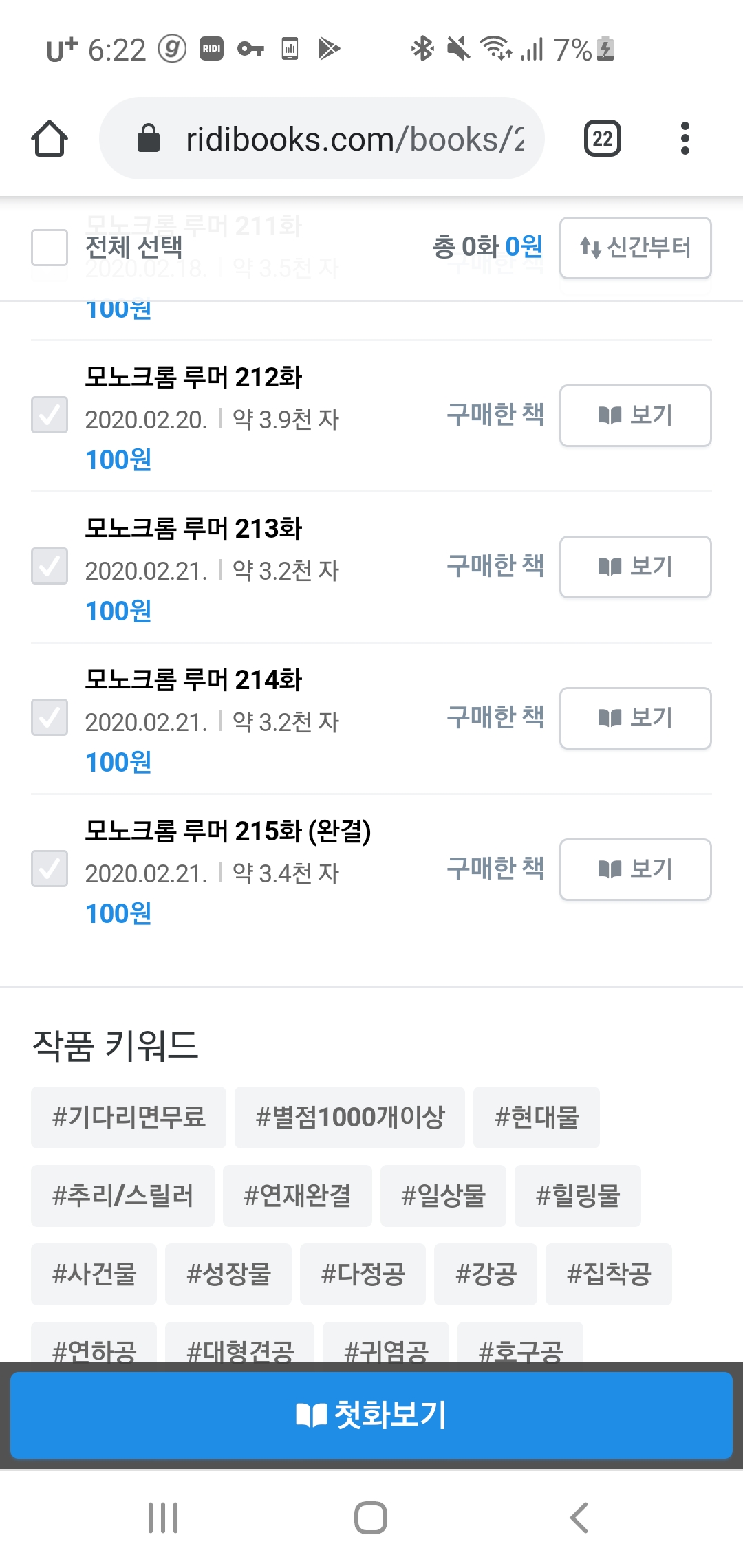Tap 보기 for 모노크롬 루머 215화 (완결)
Viewport: 743px width, 1568px height.
point(636,869)
